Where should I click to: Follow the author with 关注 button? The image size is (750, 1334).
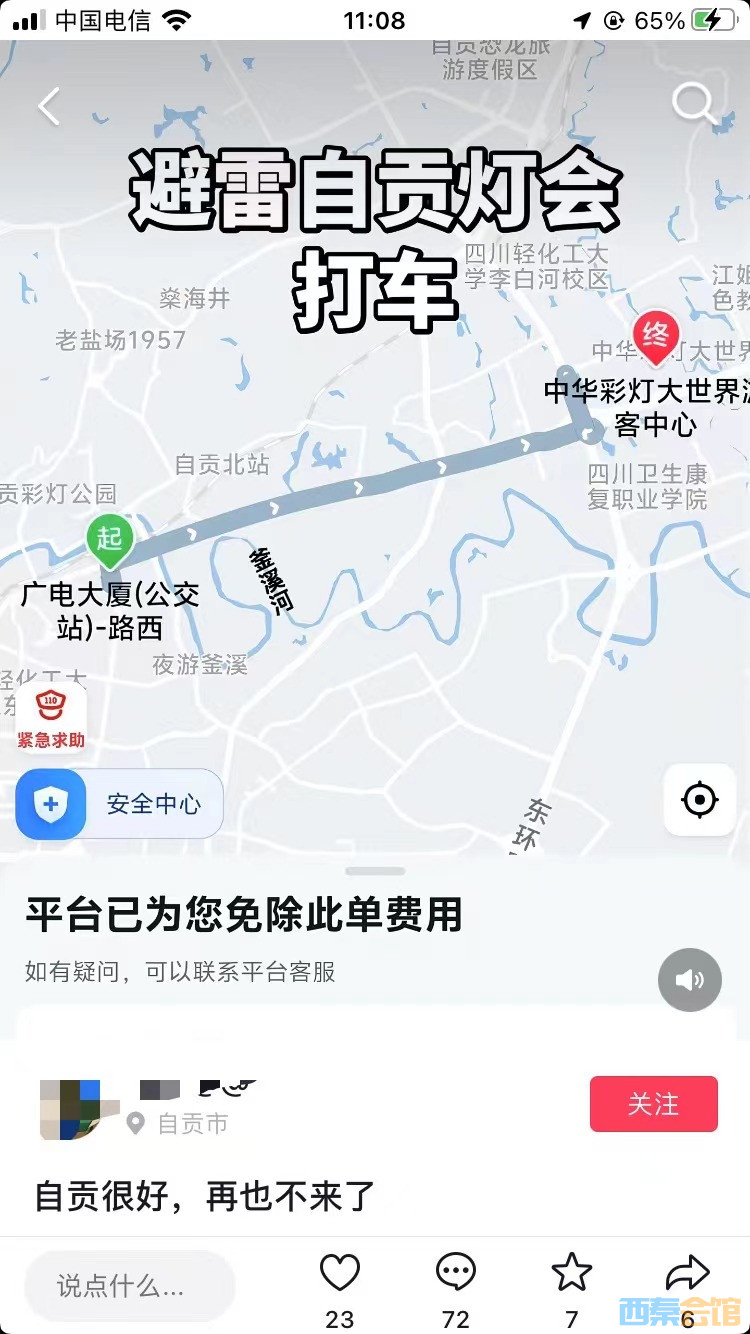click(654, 1104)
